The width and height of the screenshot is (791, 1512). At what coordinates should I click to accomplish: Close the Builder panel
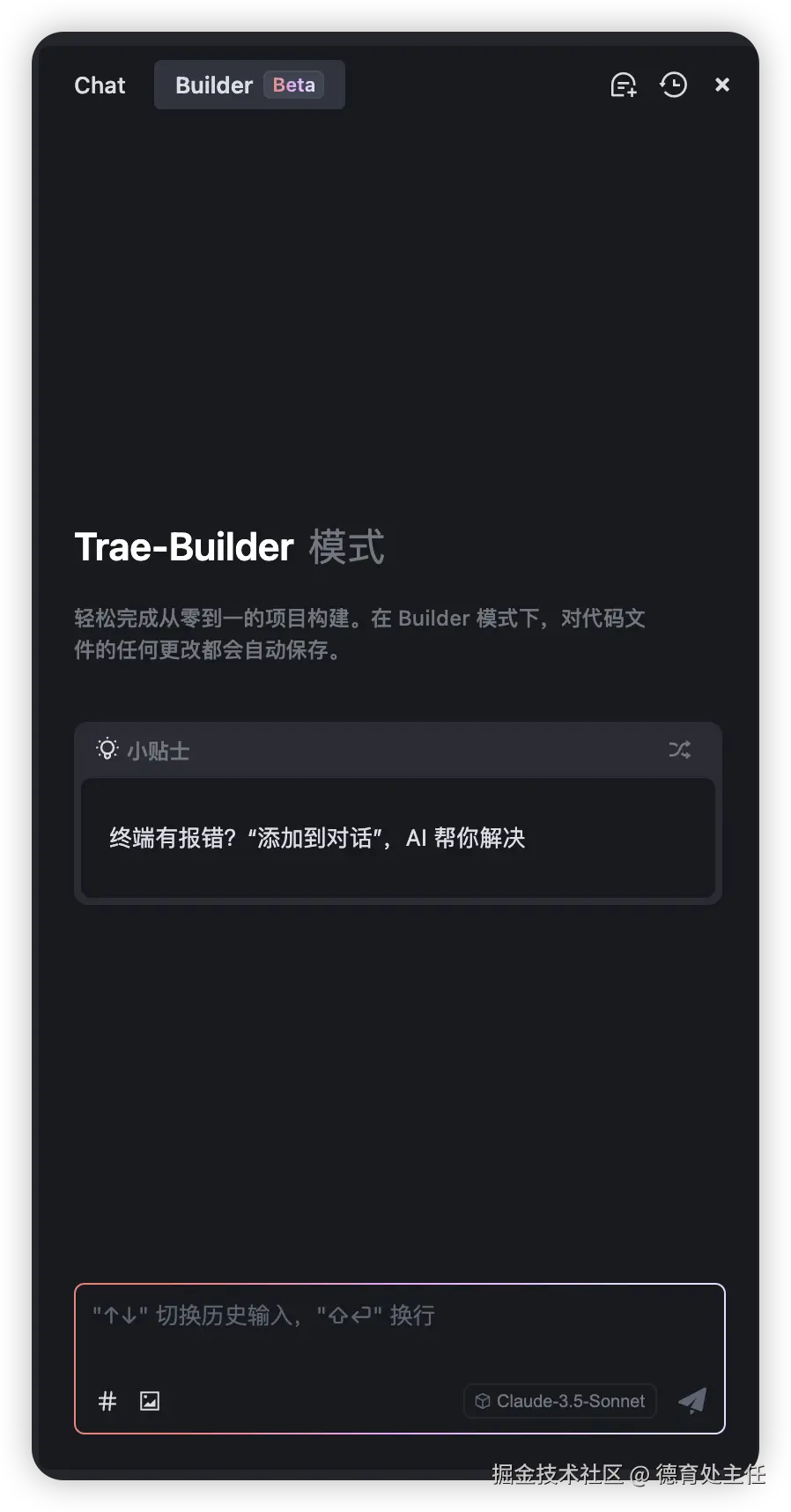coord(722,85)
